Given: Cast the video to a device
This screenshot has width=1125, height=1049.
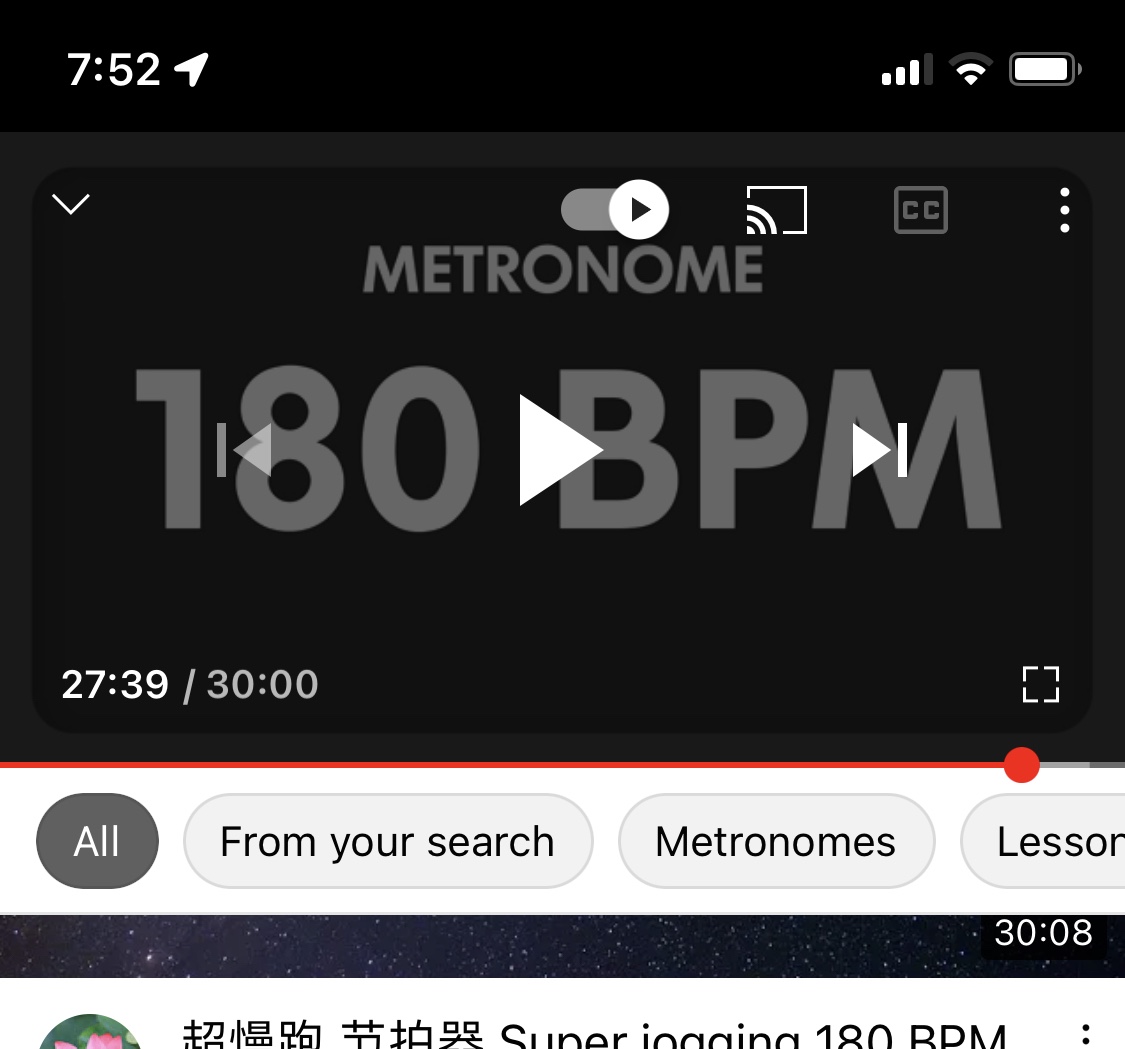Looking at the screenshot, I should 776,210.
